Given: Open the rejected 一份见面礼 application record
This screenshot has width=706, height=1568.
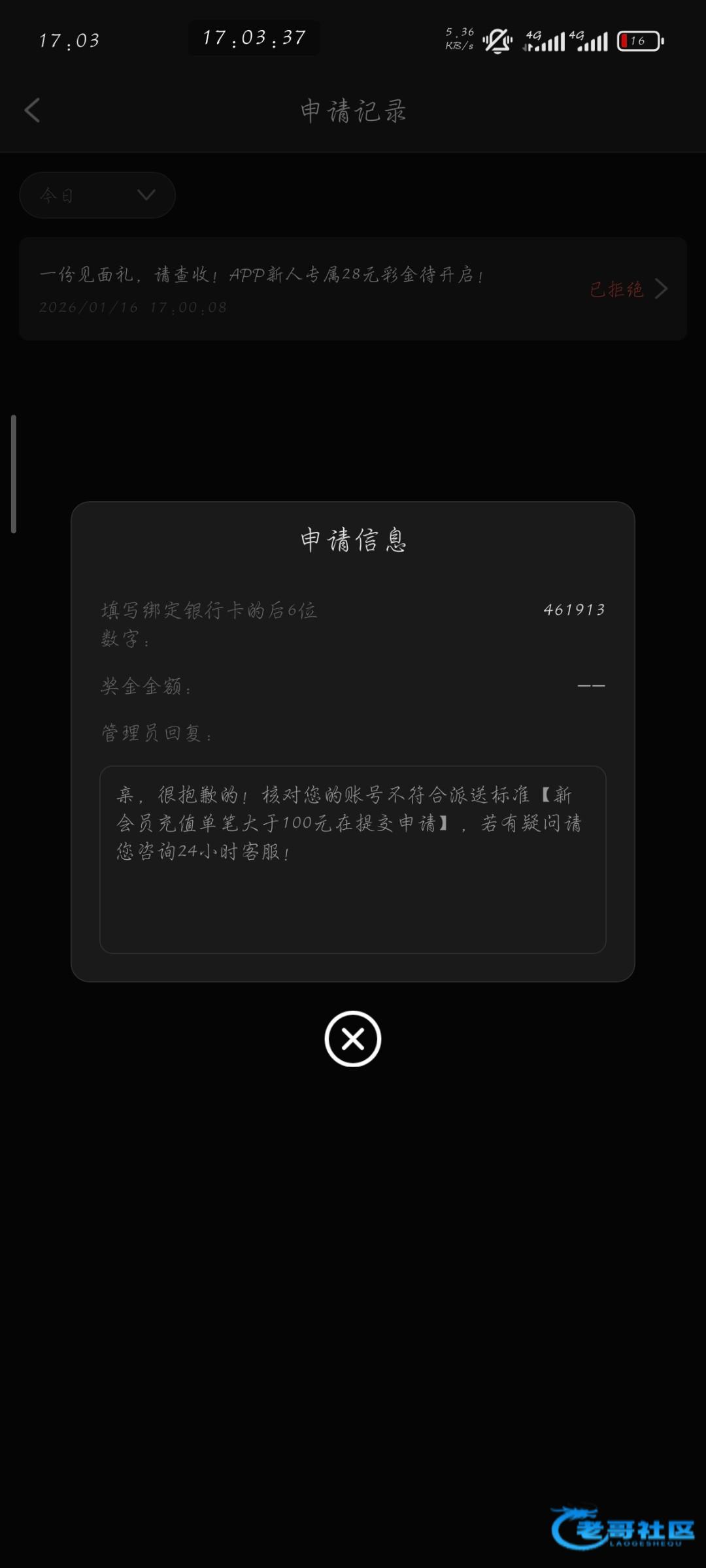Looking at the screenshot, I should click(x=353, y=289).
